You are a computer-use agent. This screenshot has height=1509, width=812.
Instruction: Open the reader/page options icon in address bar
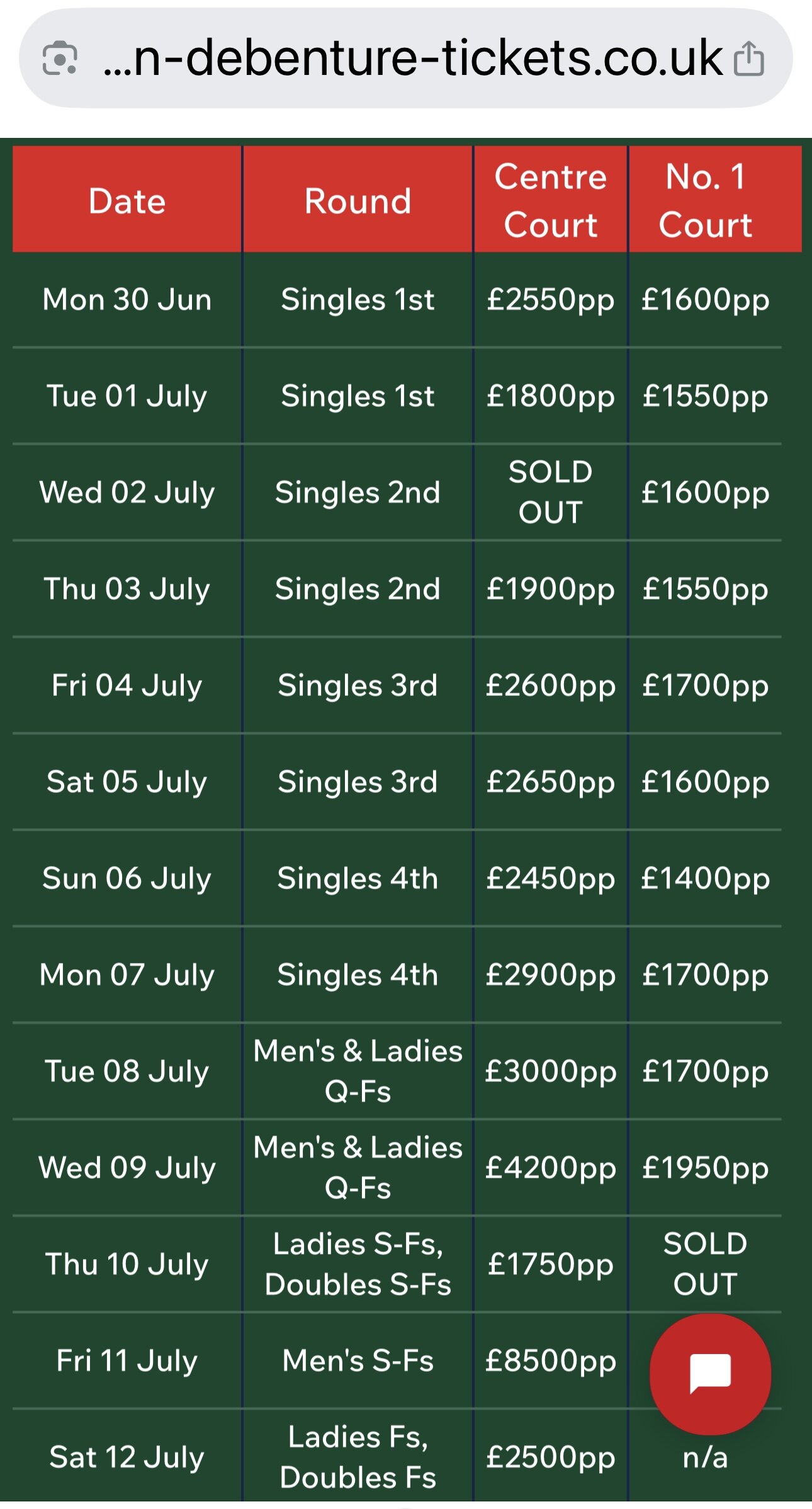click(60, 59)
